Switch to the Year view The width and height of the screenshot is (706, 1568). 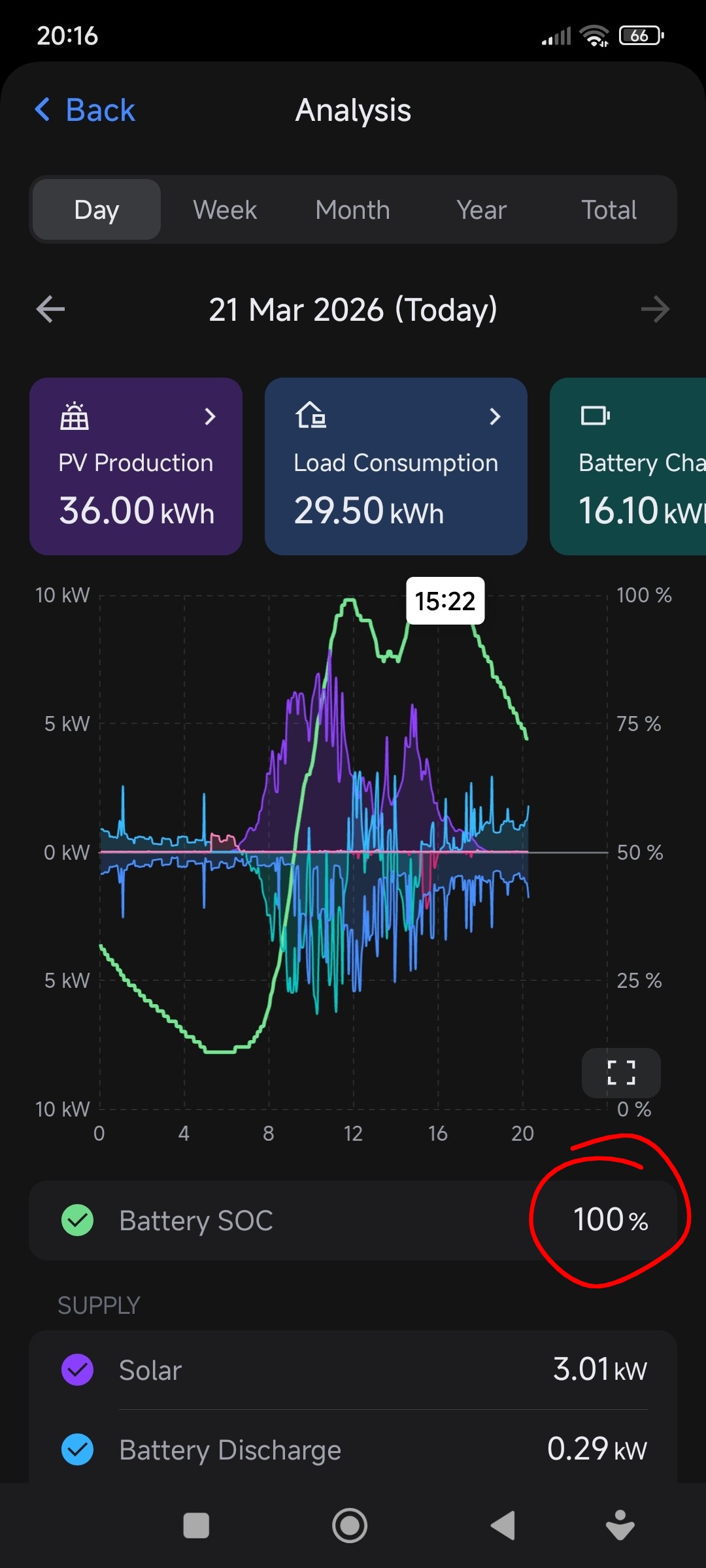tap(481, 210)
